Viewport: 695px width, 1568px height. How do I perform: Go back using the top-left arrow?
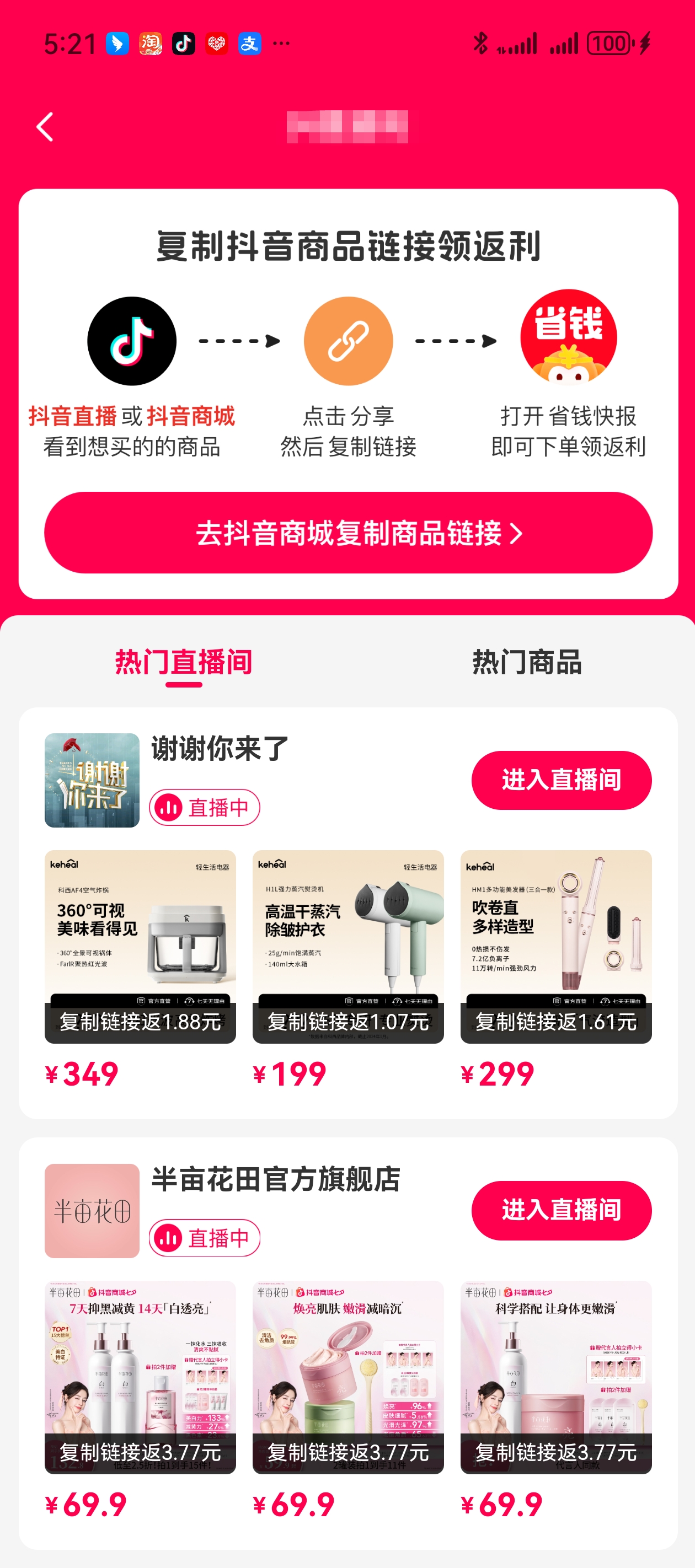pyautogui.click(x=45, y=127)
